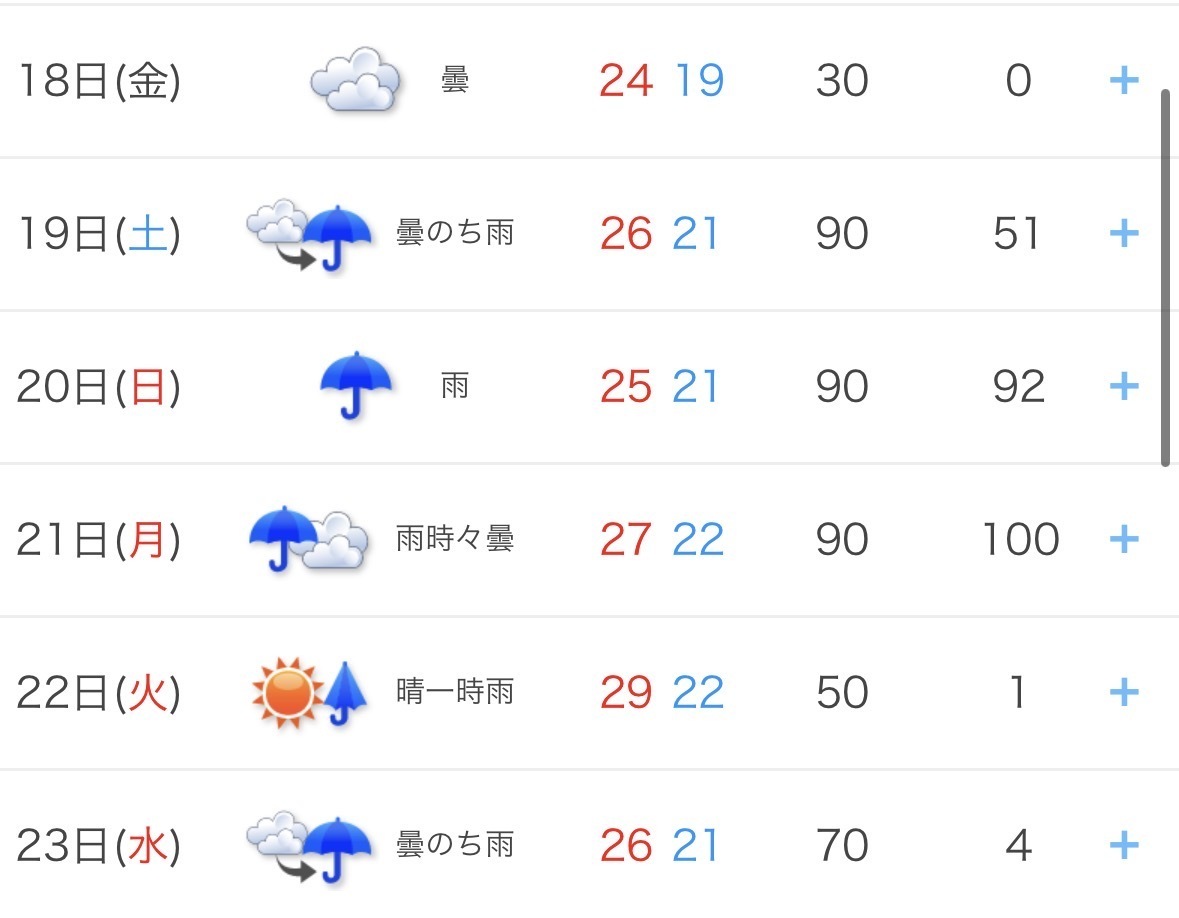Expand the 19日(土) forecast details
This screenshot has width=1179, height=918.
click(x=1124, y=233)
